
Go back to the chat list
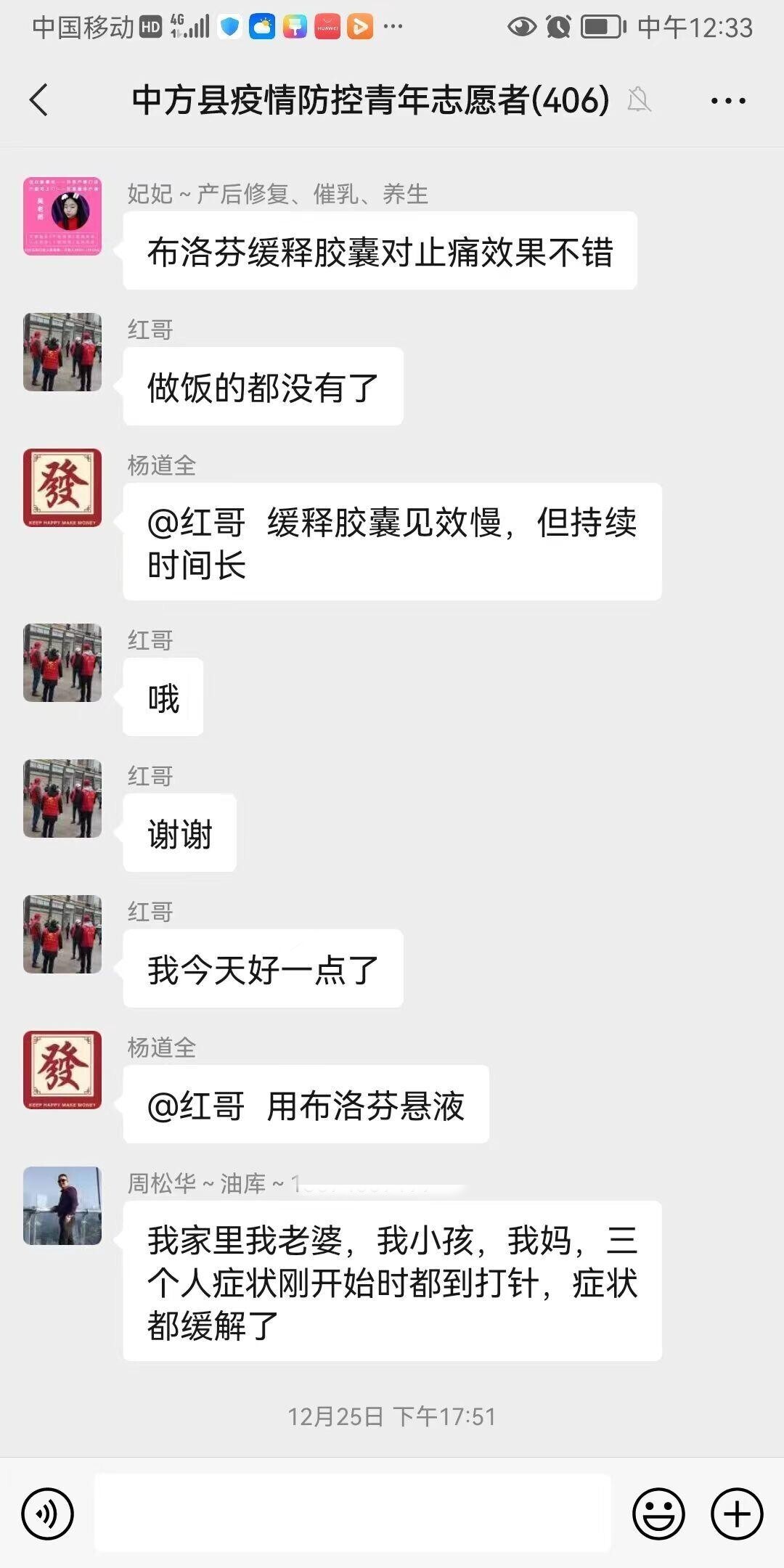point(39,100)
